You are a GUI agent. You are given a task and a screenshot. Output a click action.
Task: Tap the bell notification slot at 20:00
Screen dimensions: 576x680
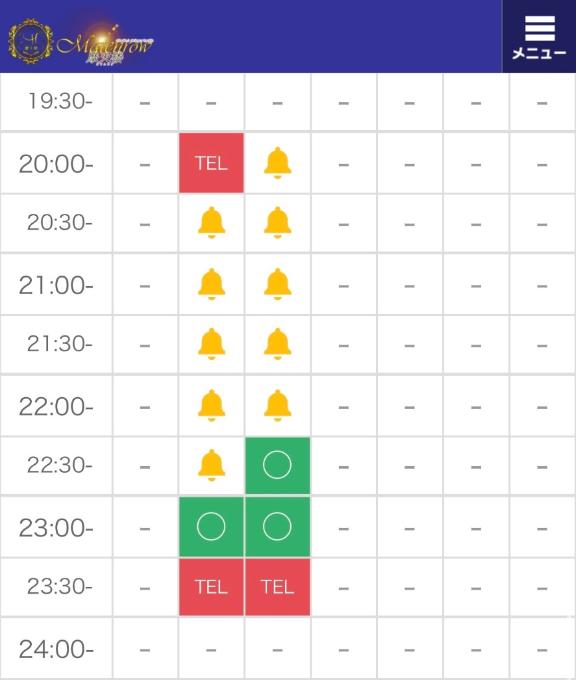click(x=278, y=163)
